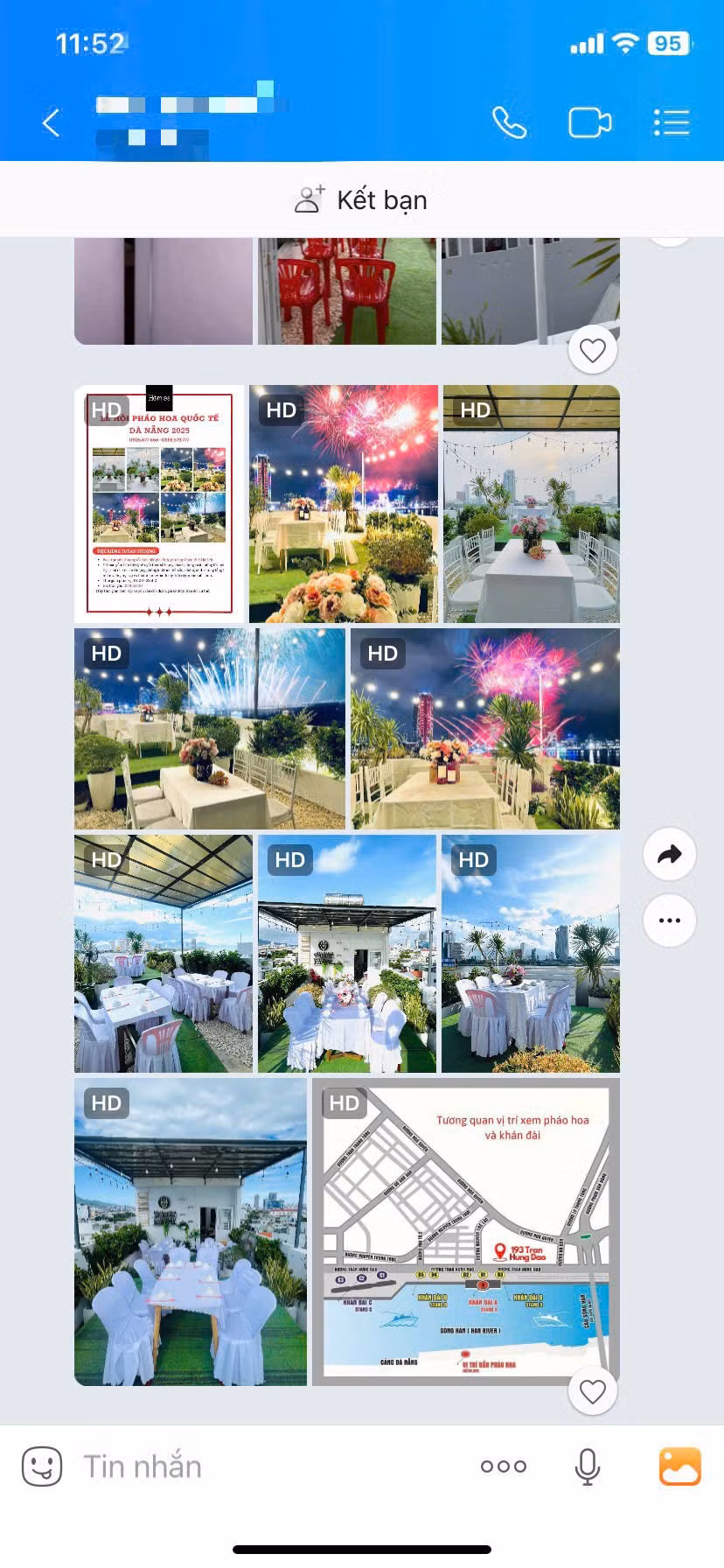Open more options for the photo album
Screen dimensions: 724x1568
tap(670, 920)
